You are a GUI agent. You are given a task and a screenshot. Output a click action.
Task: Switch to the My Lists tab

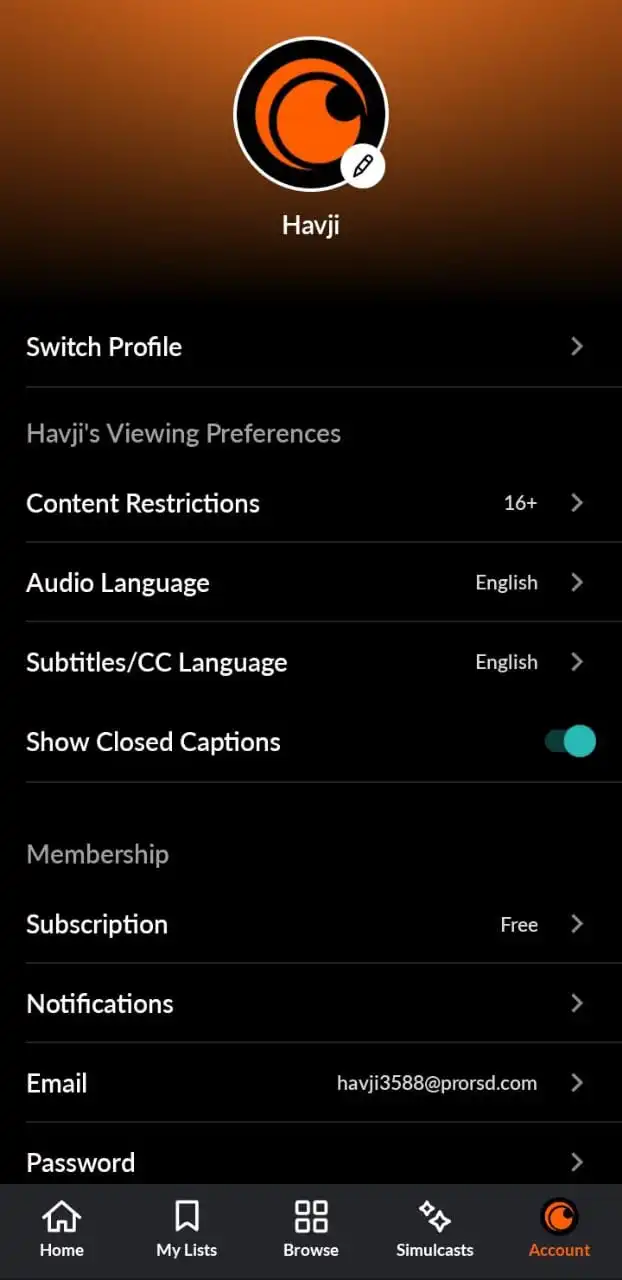[x=186, y=1230]
